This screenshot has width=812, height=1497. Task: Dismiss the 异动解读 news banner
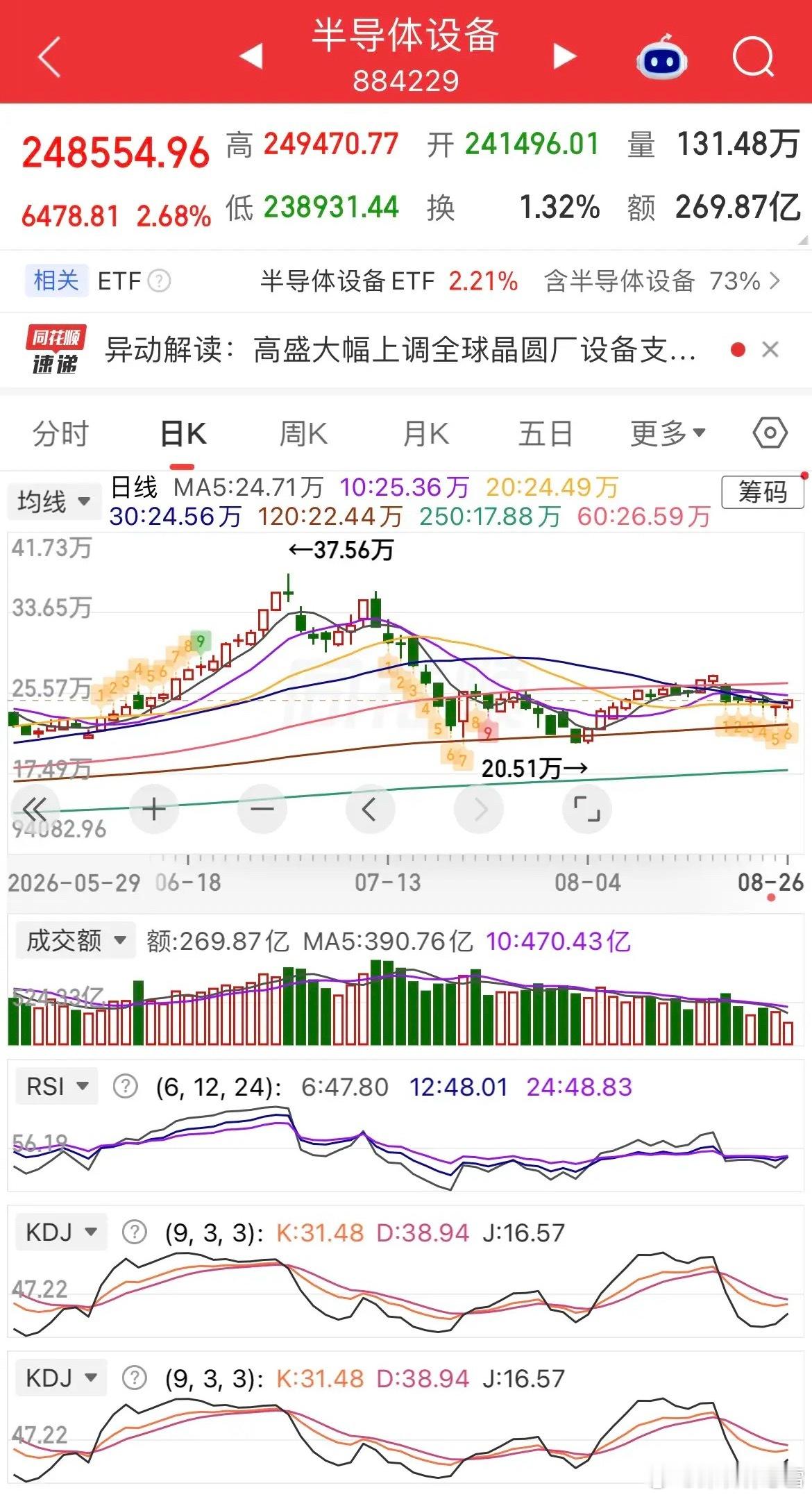[x=770, y=349]
